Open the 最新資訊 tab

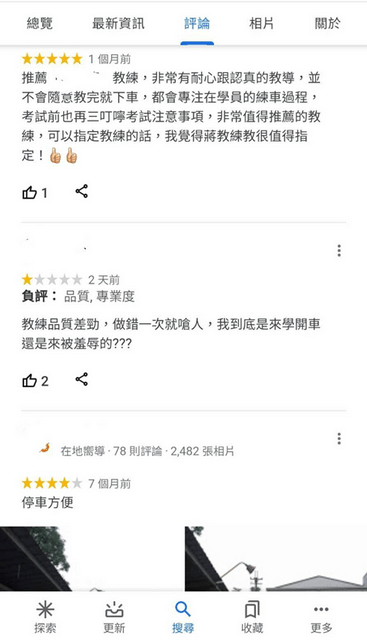pos(118,24)
